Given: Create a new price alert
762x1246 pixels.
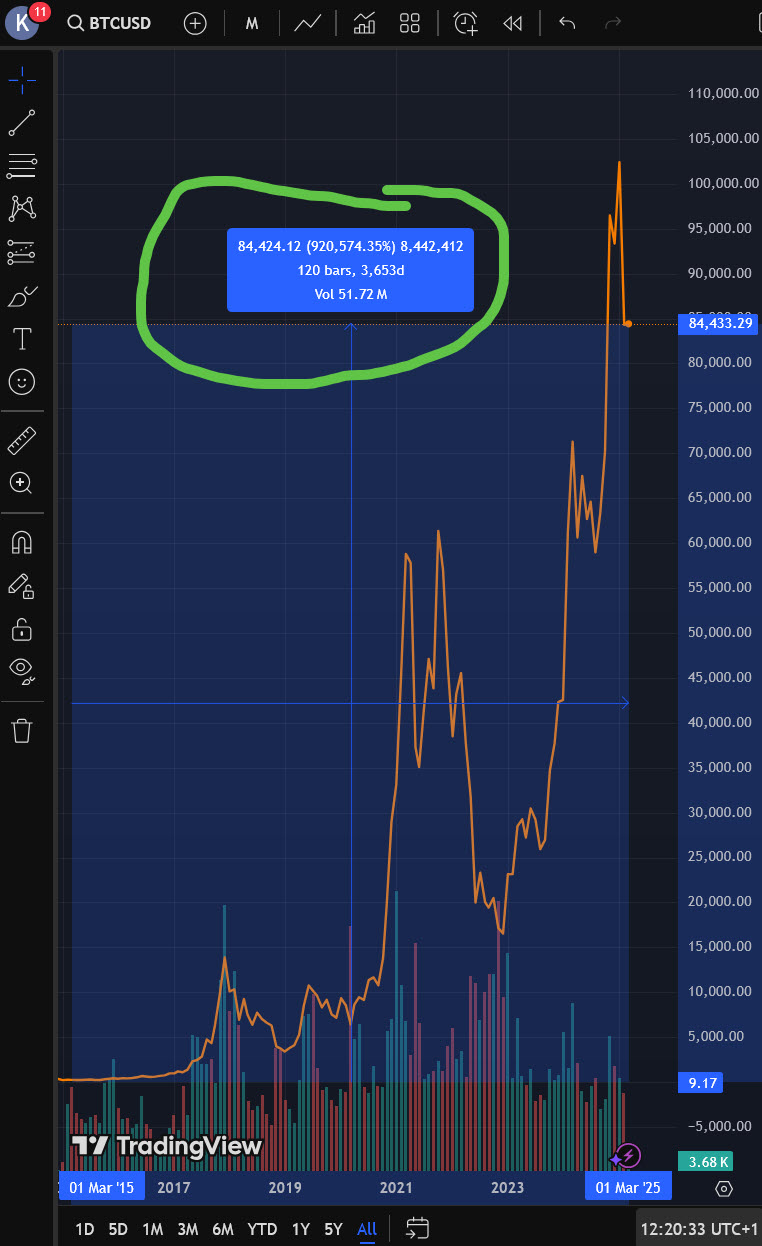Looking at the screenshot, I should (465, 22).
